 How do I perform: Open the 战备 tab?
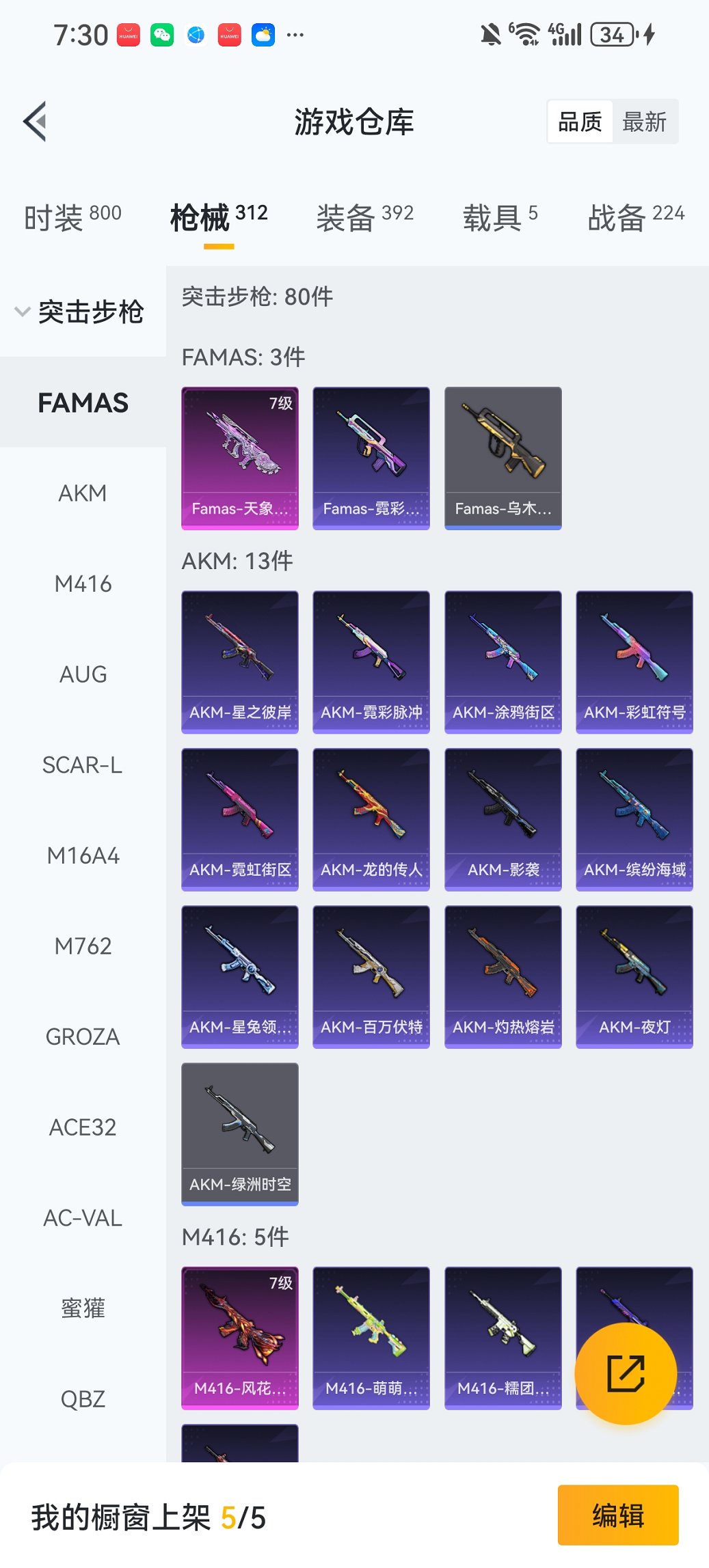click(636, 217)
